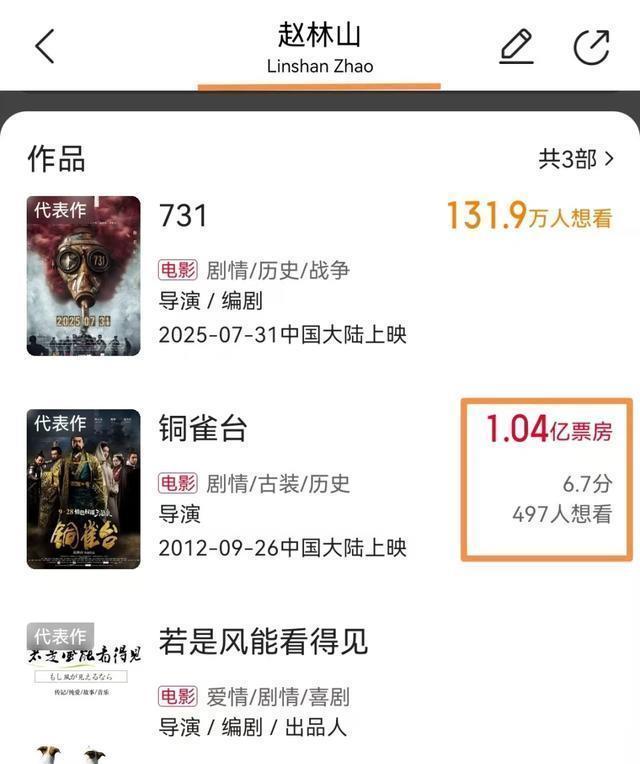Image resolution: width=640 pixels, height=764 pixels.
Task: Open the movie 731
Action: pyautogui.click(x=184, y=215)
